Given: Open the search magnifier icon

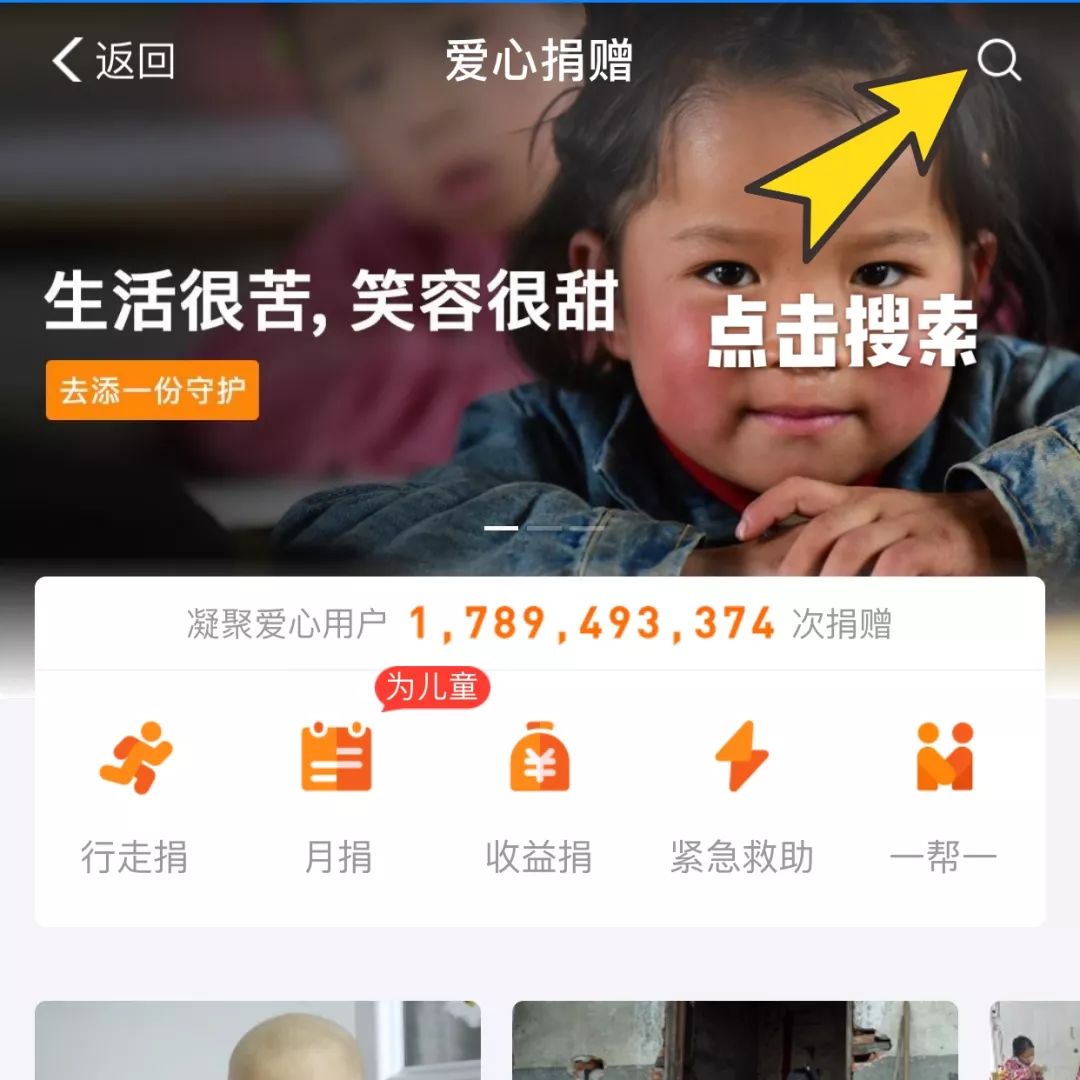Looking at the screenshot, I should coord(998,61).
